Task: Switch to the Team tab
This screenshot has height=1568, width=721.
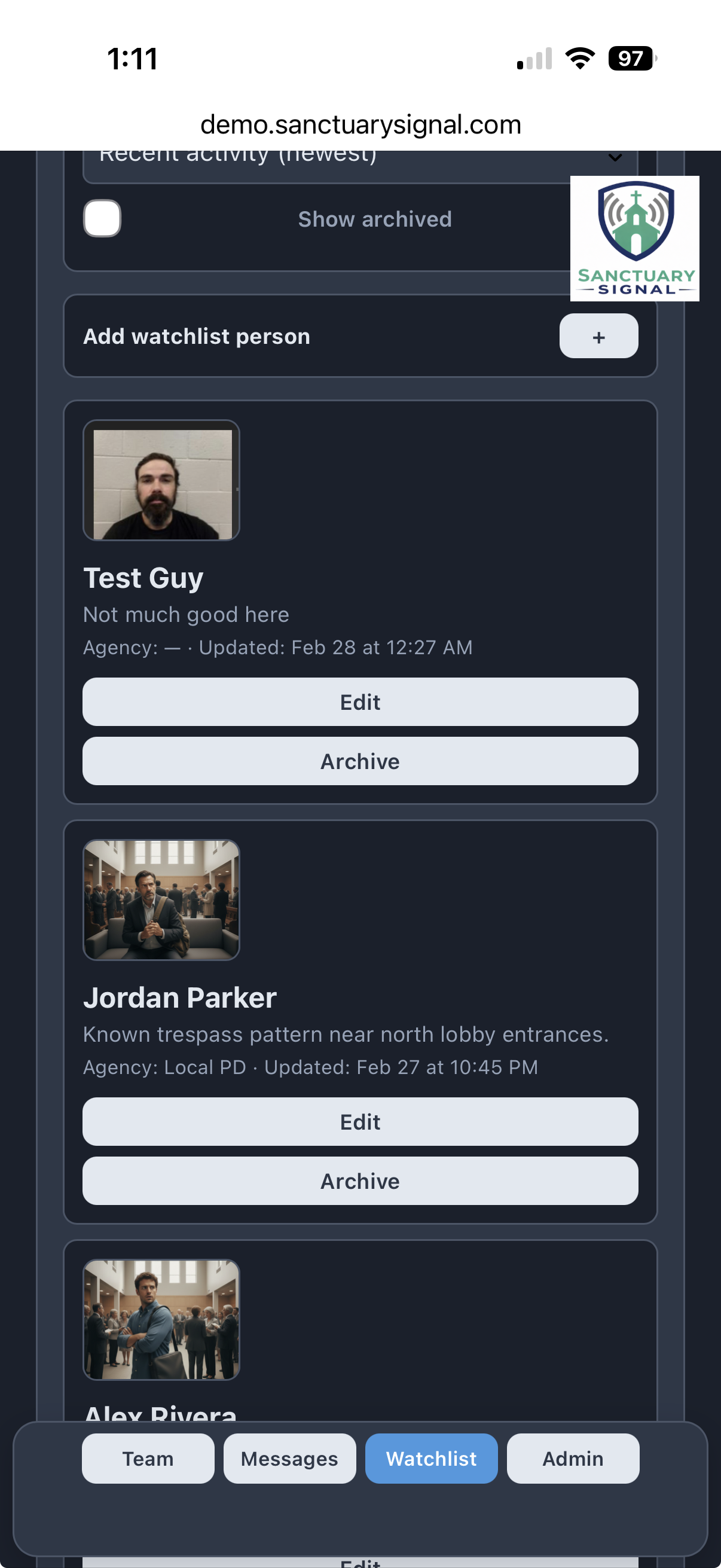Action: [x=148, y=1459]
